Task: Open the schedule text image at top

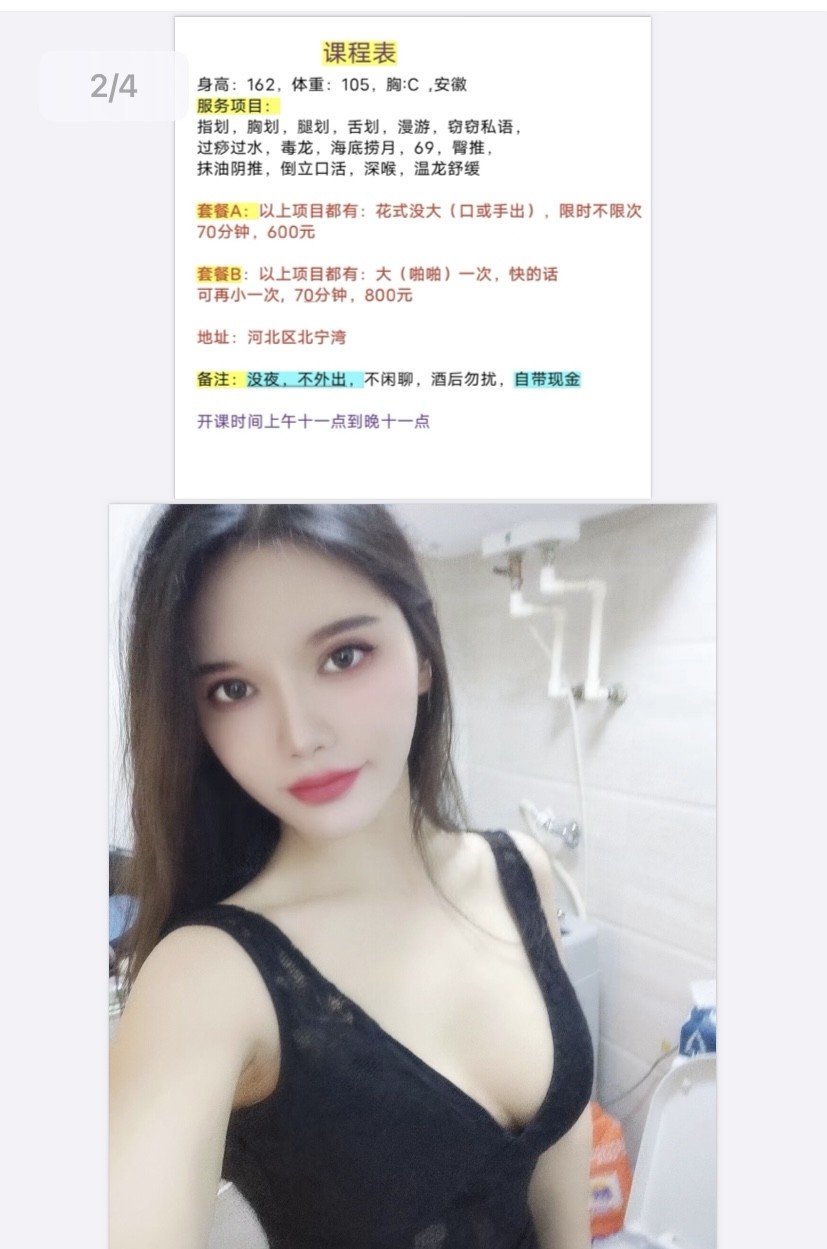Action: coord(412,257)
